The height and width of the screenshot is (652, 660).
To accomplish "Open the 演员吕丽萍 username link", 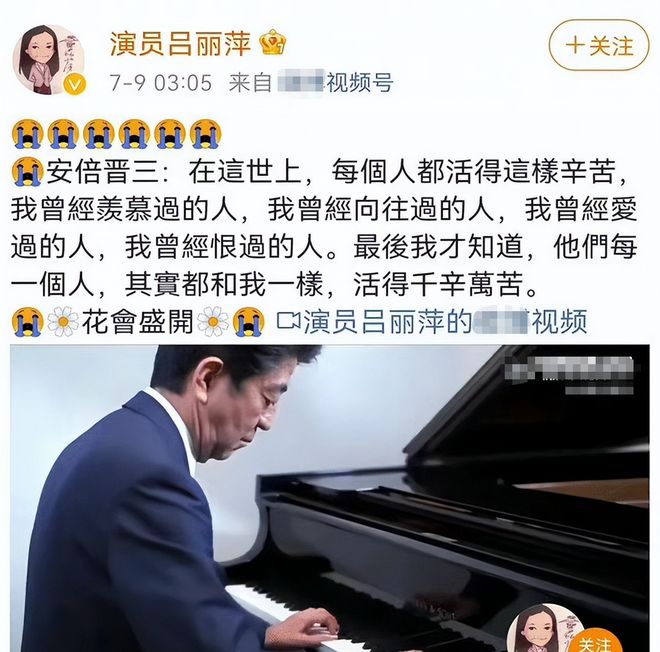I will pos(182,43).
